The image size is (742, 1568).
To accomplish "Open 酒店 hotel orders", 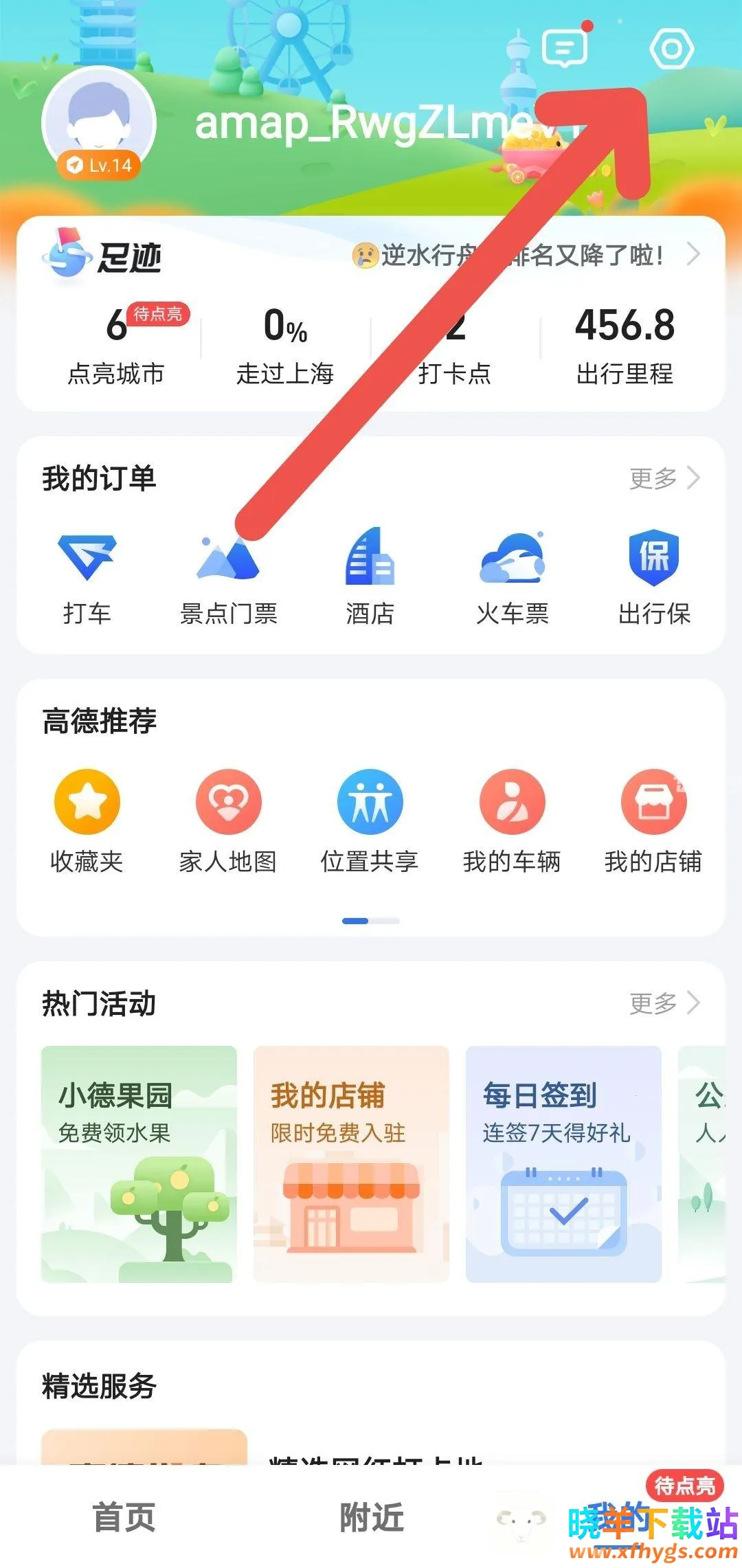I will 370,579.
